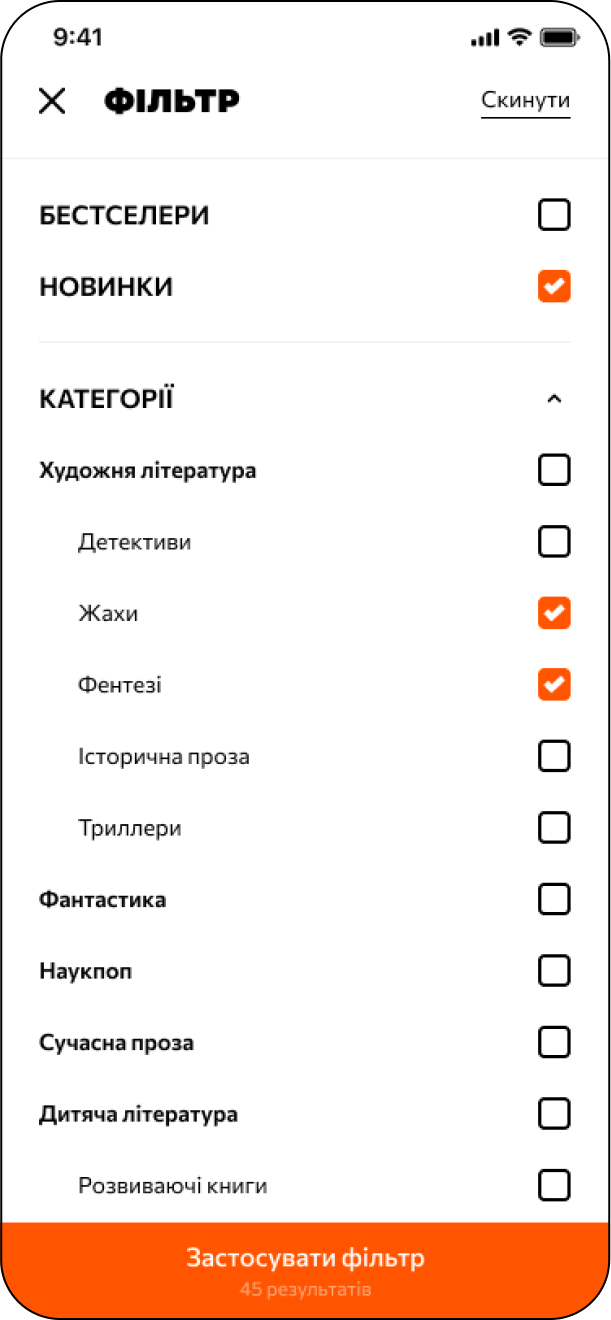611x1320 pixels.
Task: Apply filter with Застосувати фільтр button
Action: click(x=305, y=1268)
